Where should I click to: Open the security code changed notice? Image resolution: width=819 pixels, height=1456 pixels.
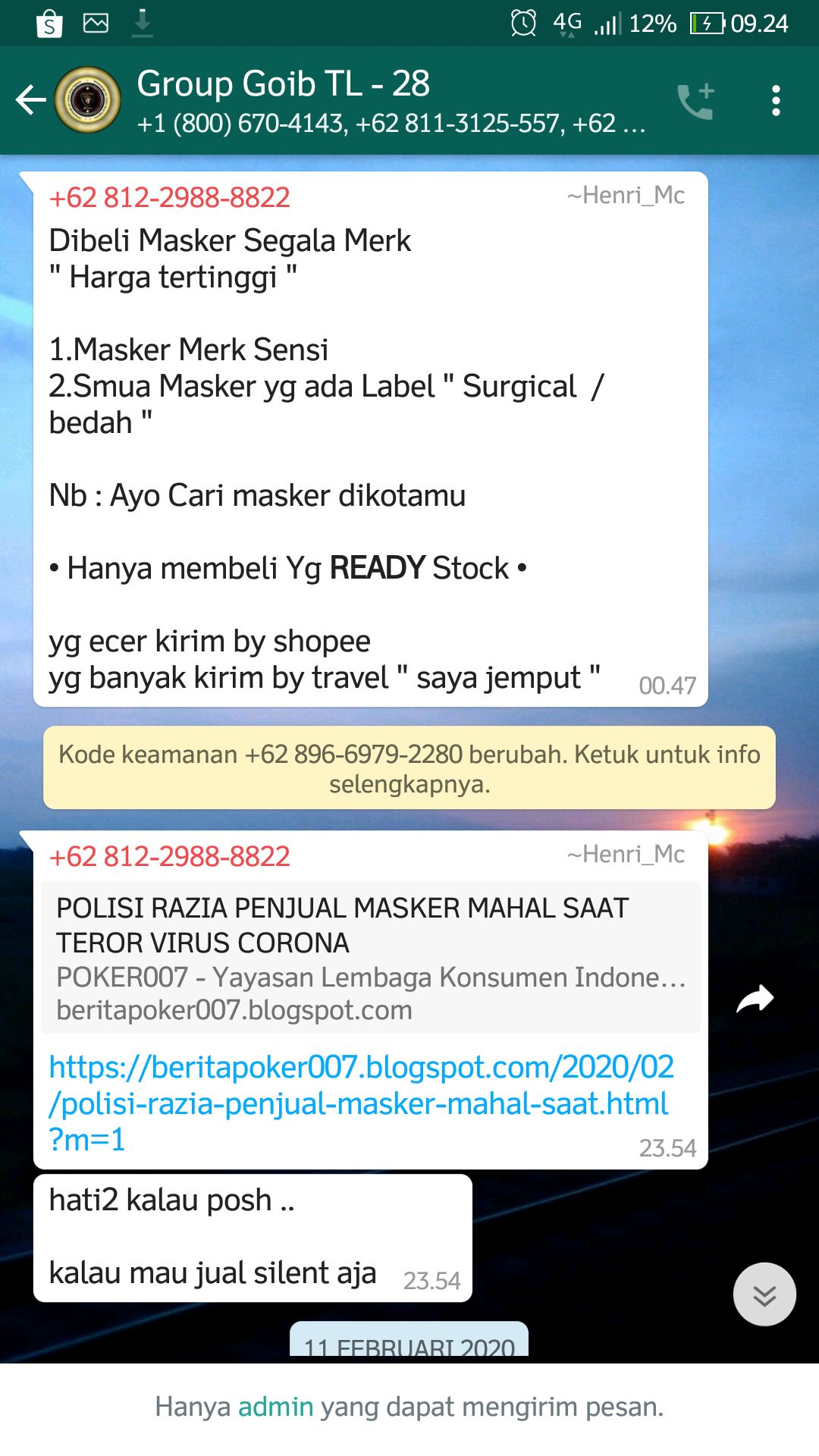(409, 768)
